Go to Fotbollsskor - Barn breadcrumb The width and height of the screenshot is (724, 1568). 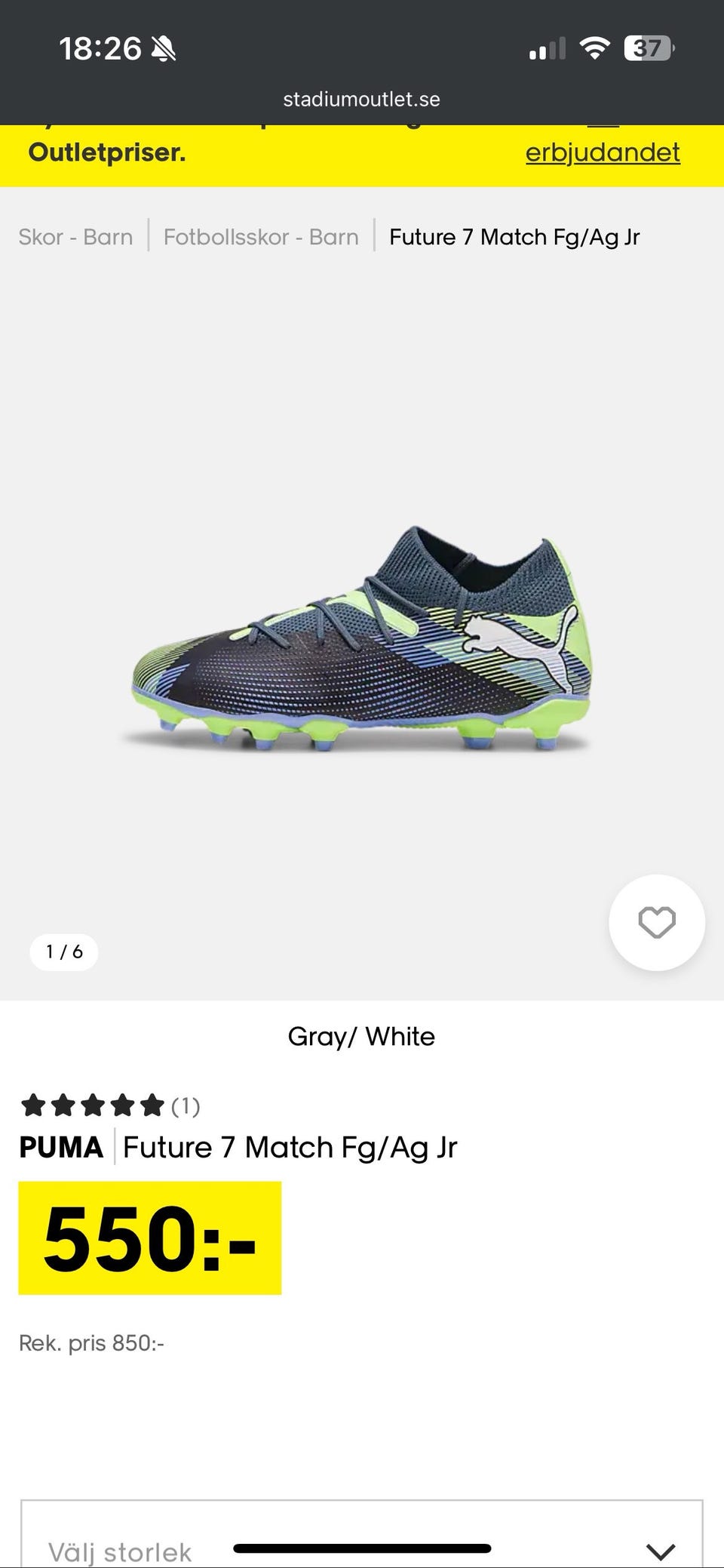click(261, 237)
